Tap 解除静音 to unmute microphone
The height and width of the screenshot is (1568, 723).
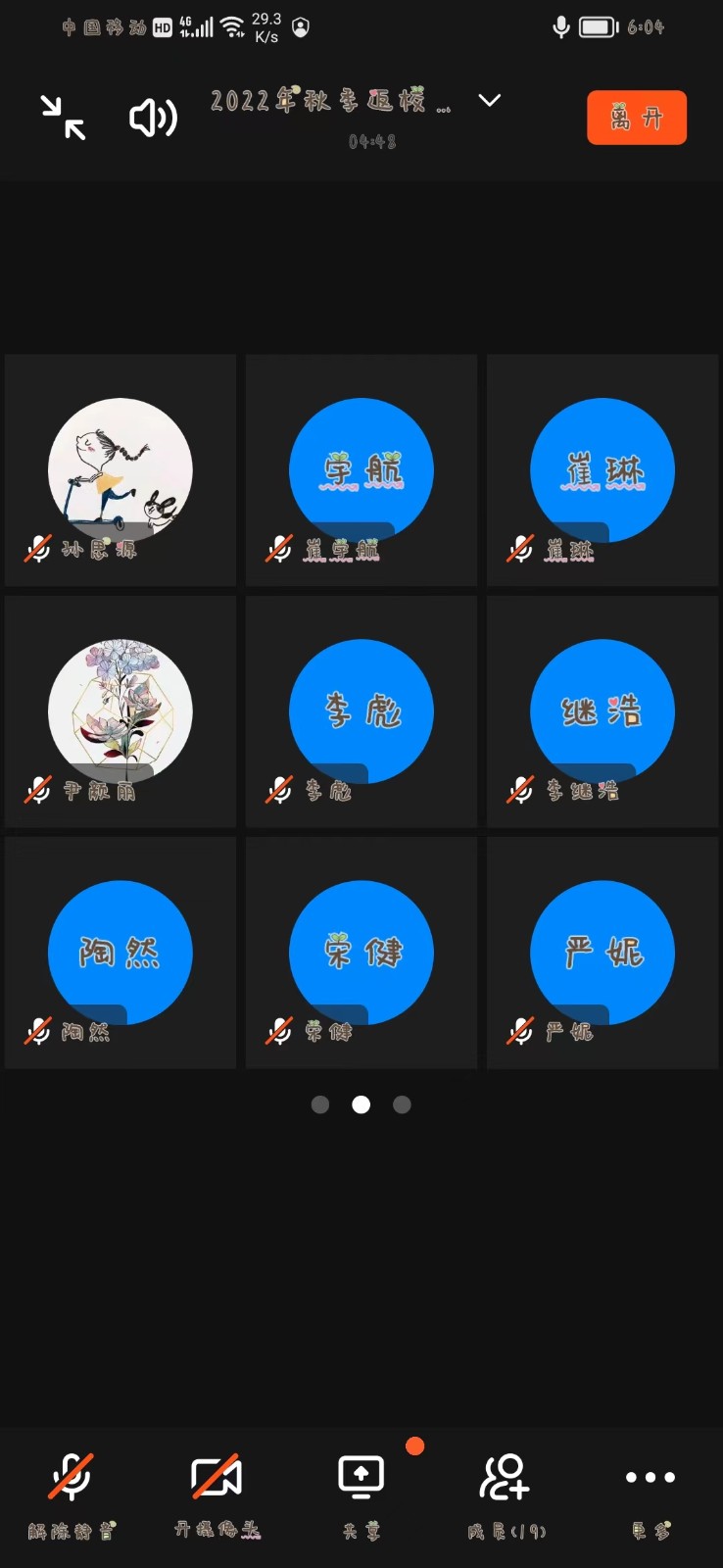click(x=72, y=1494)
